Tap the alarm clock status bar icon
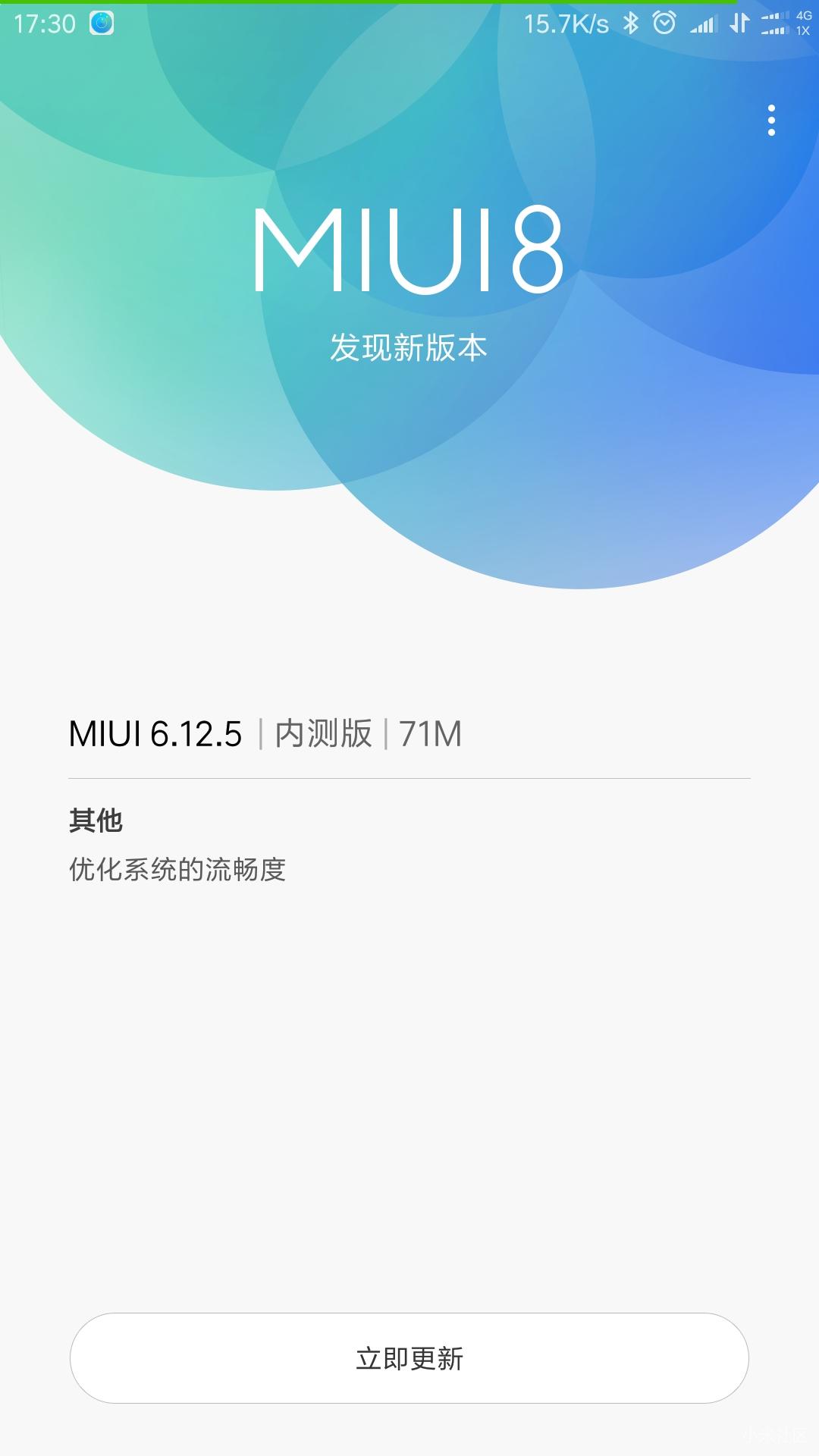Viewport: 819px width, 1456px height. (664, 23)
